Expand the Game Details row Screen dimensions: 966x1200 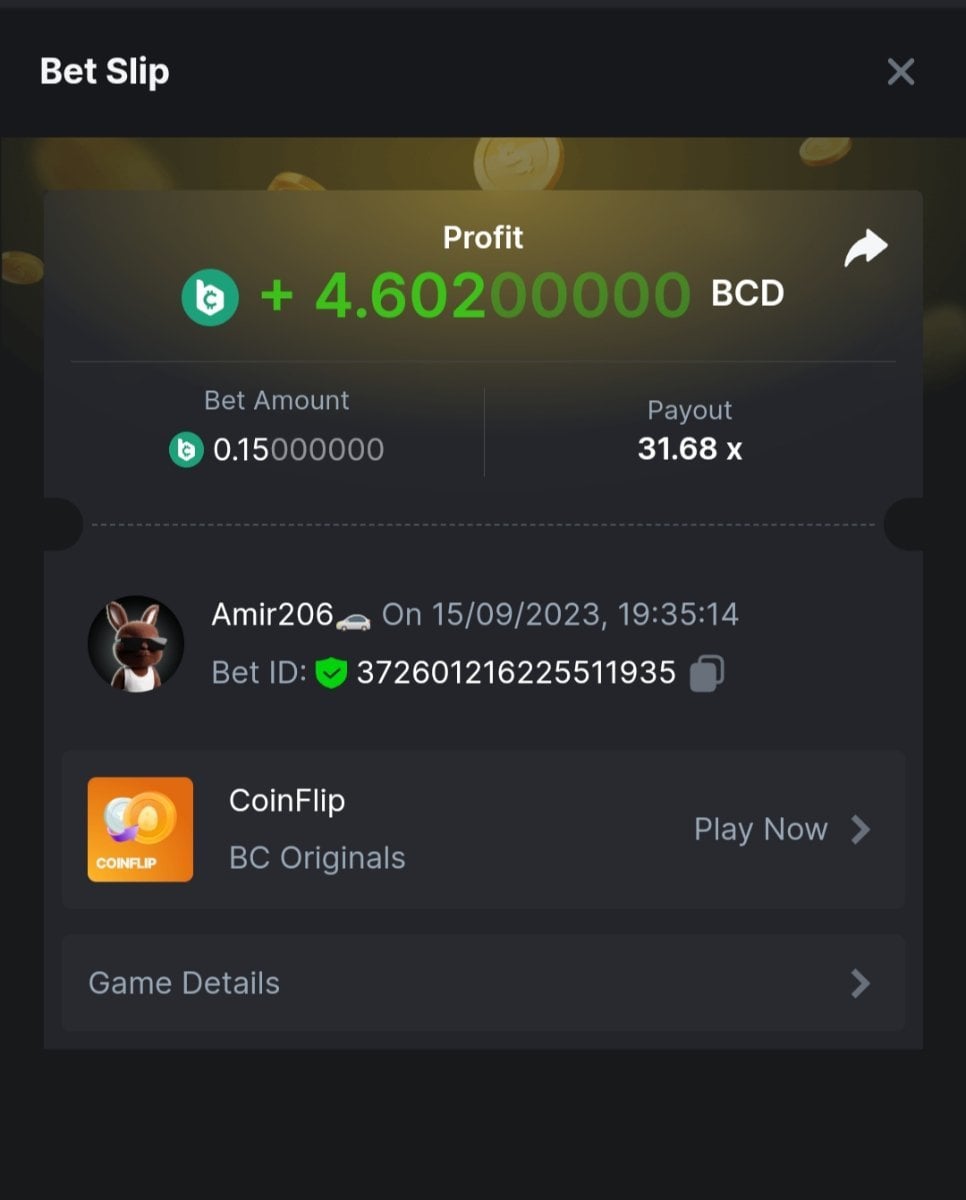pyautogui.click(x=483, y=983)
